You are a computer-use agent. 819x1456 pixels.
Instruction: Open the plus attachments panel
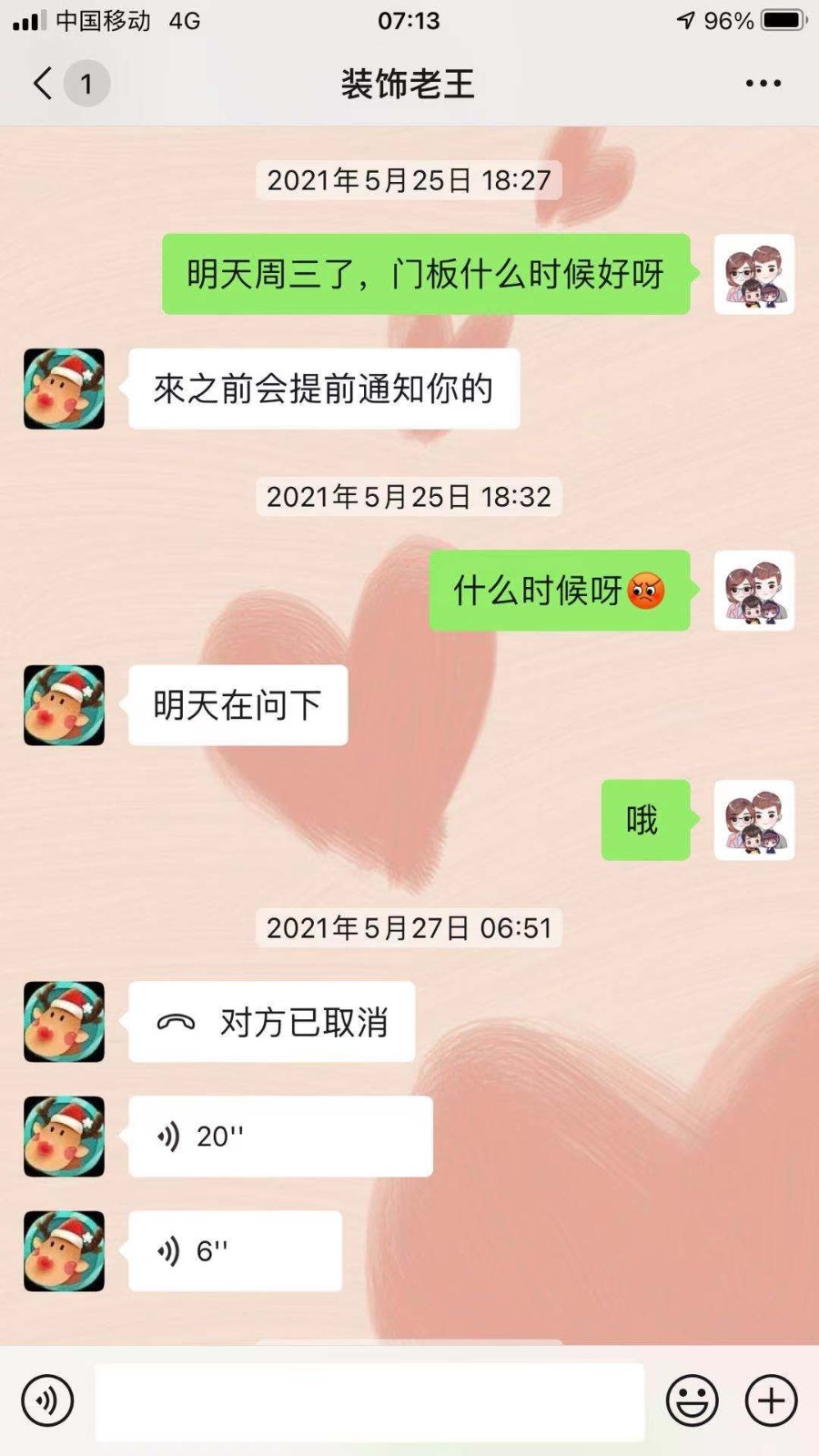tap(772, 1400)
